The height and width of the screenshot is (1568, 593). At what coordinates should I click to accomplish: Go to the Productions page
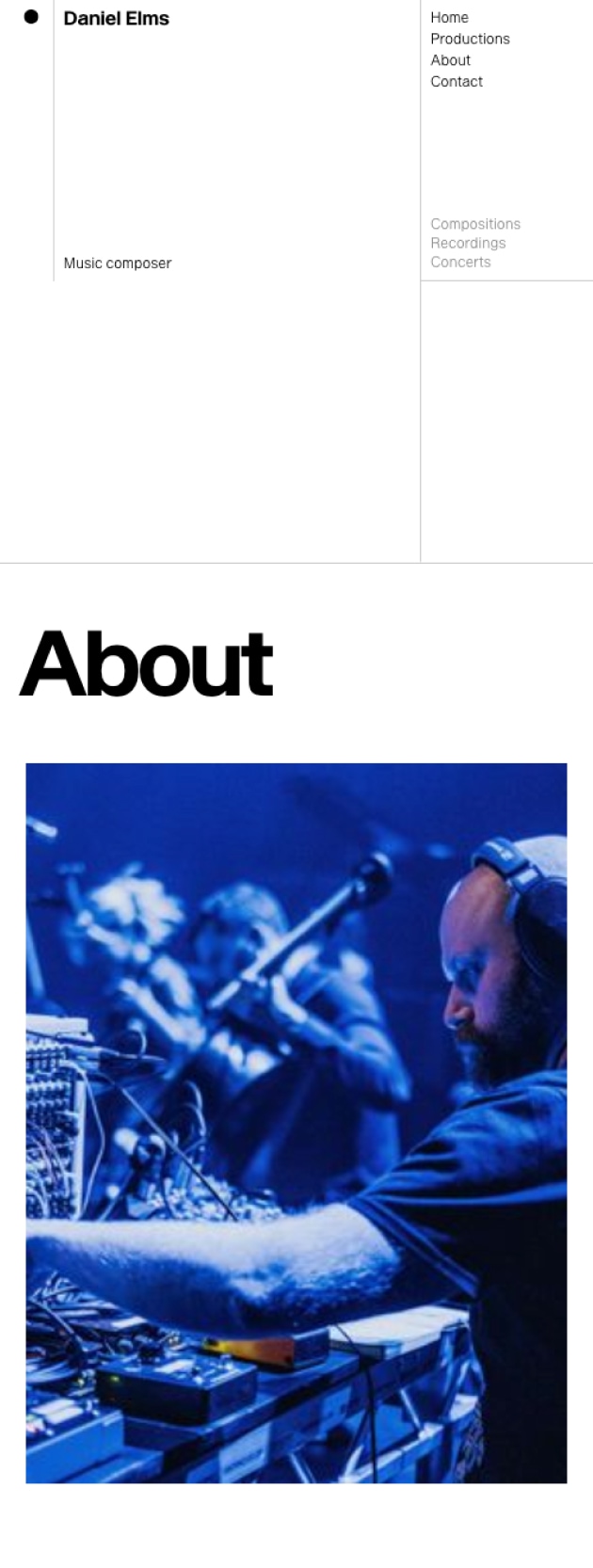(470, 39)
